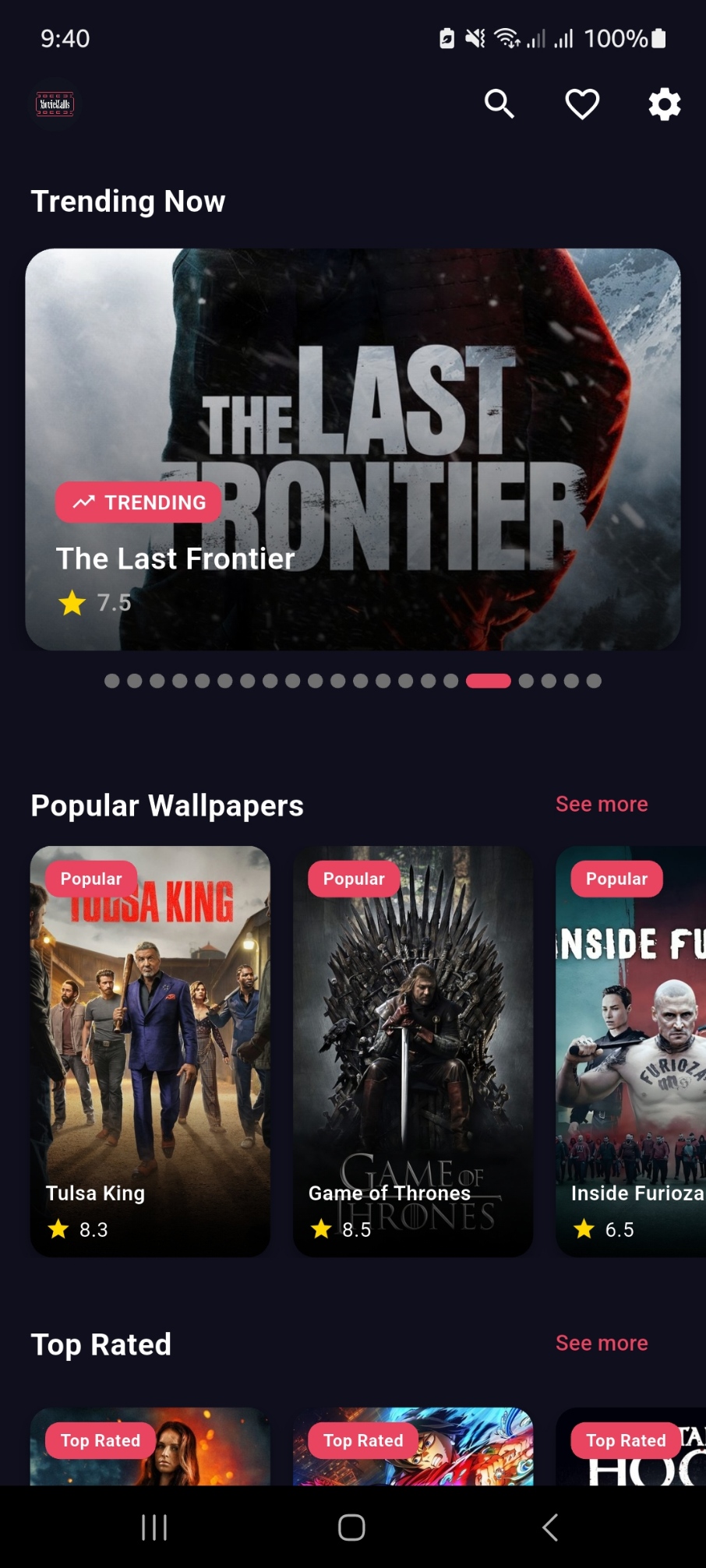
Task: Open the app settings gear
Action: 663,103
